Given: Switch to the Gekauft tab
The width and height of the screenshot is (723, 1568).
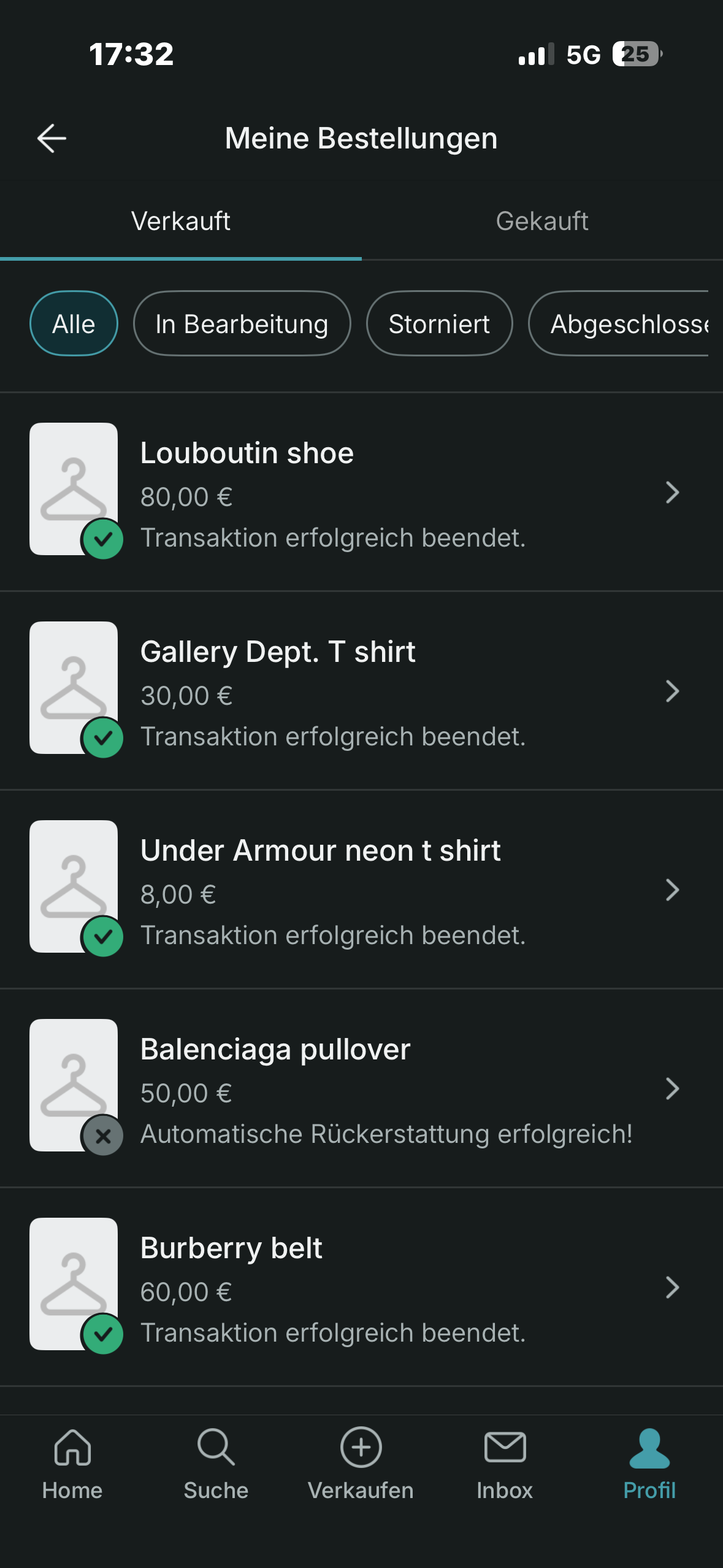Looking at the screenshot, I should click(x=542, y=221).
